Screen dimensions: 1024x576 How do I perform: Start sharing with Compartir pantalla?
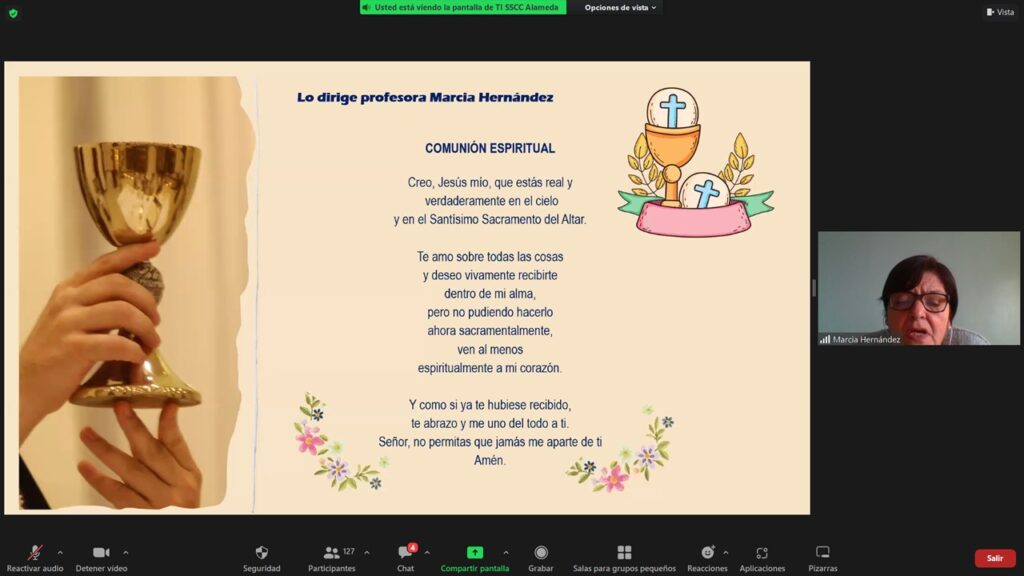tap(475, 558)
